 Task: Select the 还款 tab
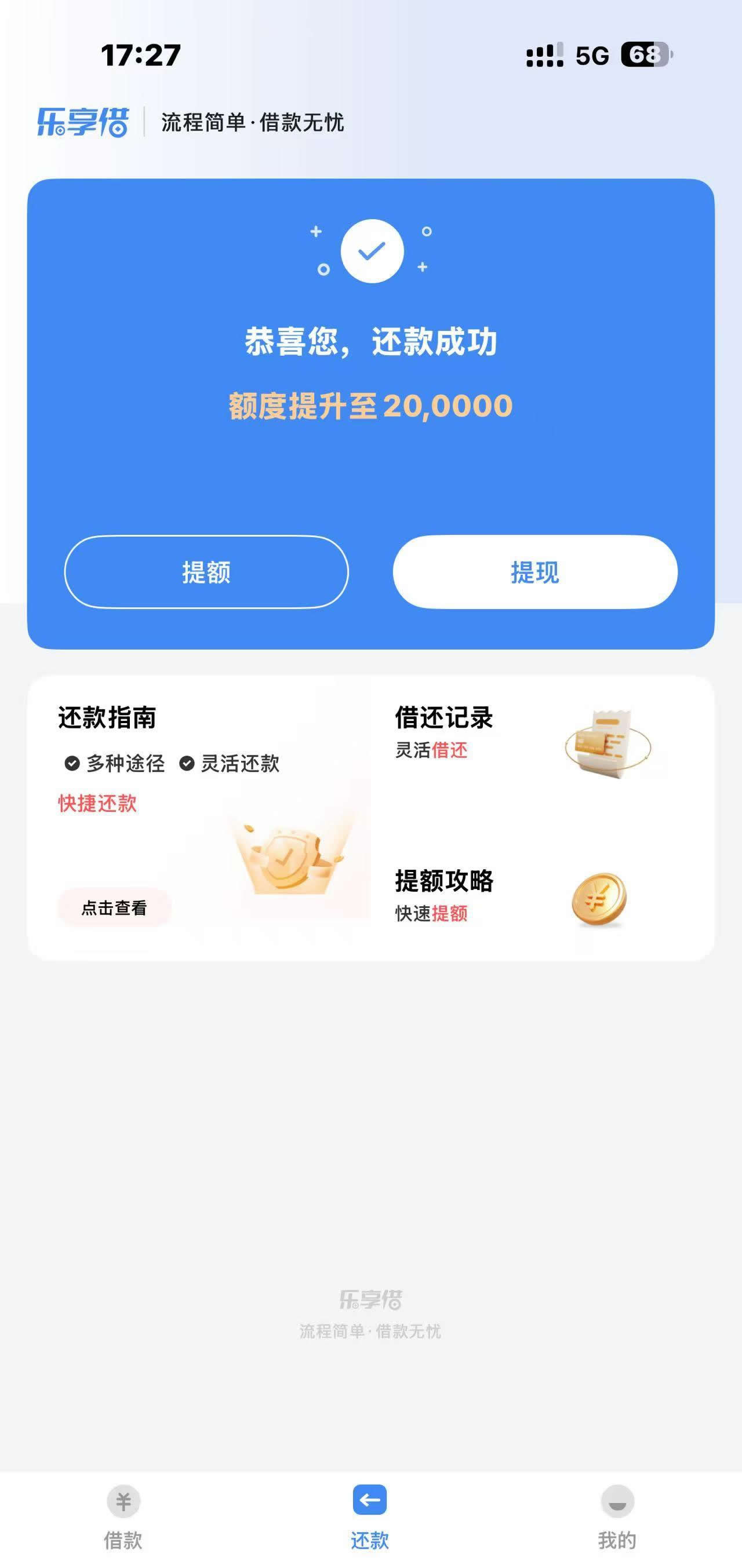pyautogui.click(x=370, y=1517)
